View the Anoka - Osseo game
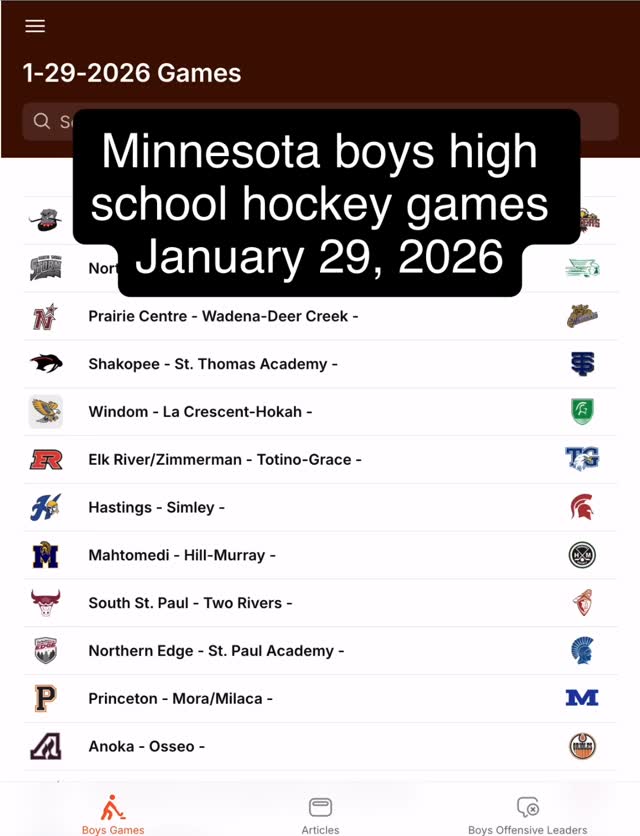 [x=320, y=746]
